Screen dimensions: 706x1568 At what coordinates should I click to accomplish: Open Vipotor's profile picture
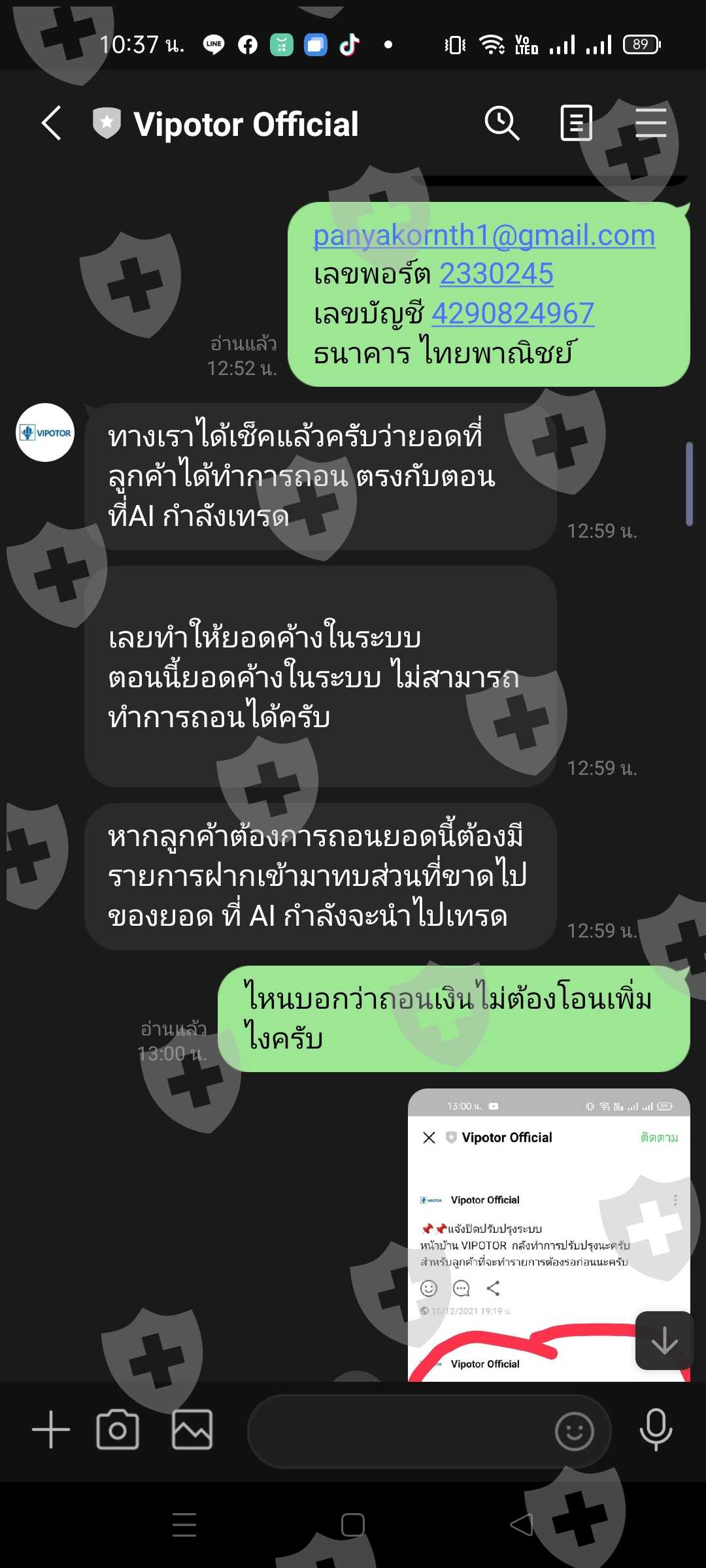point(45,433)
